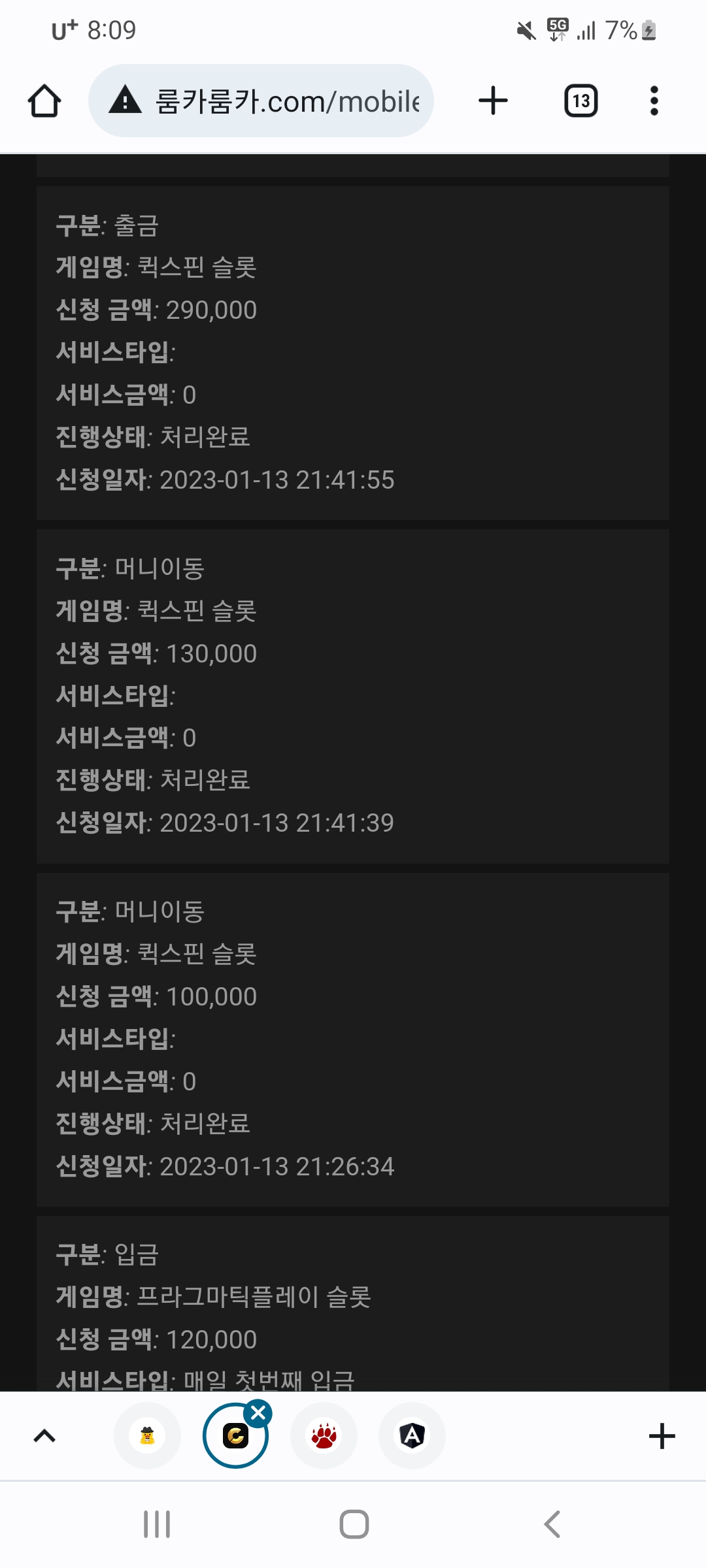Open the tab switcher showing 13 tabs
Viewport: 706px width, 1568px height.
tap(580, 101)
